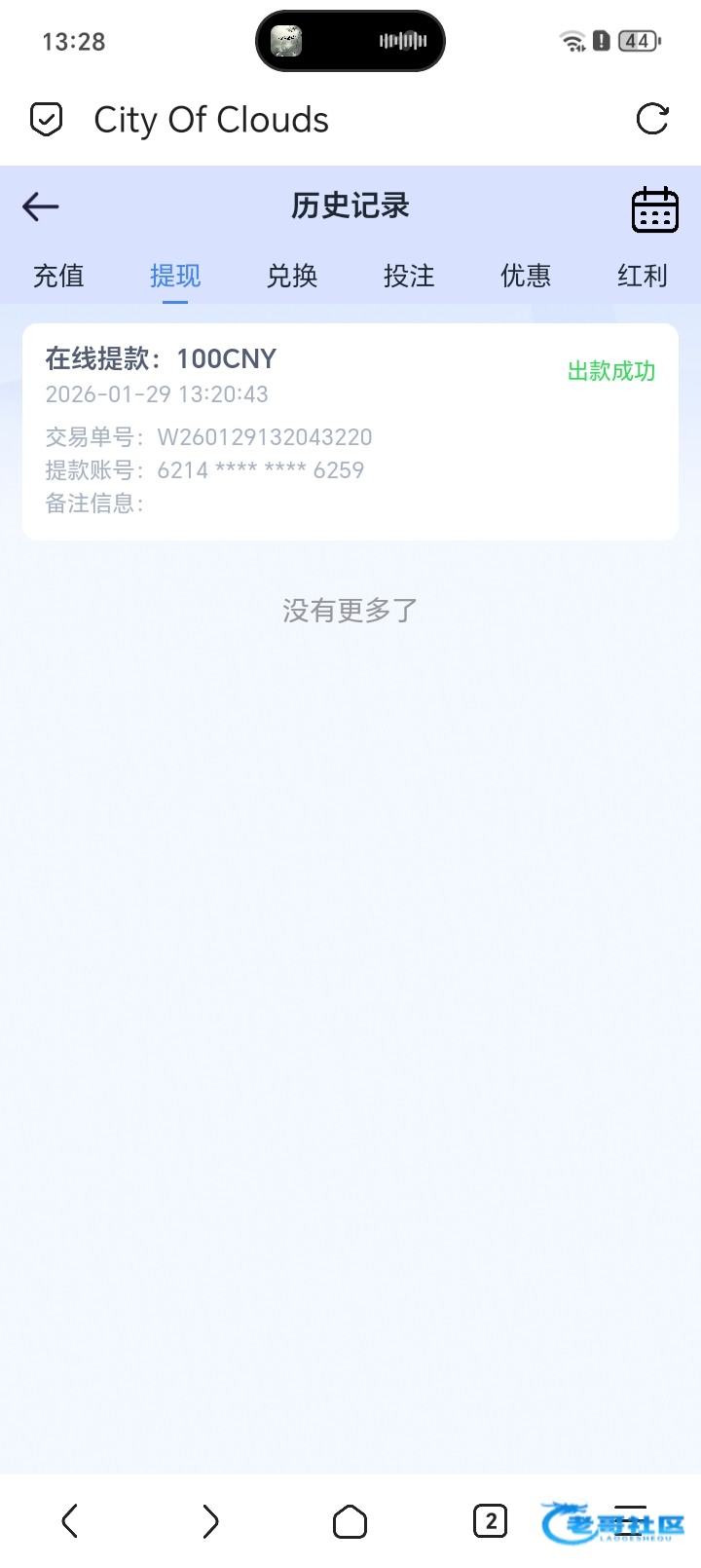Open the browser tab switcher showing 2
This screenshot has height=1568, width=701.
pos(490,1520)
